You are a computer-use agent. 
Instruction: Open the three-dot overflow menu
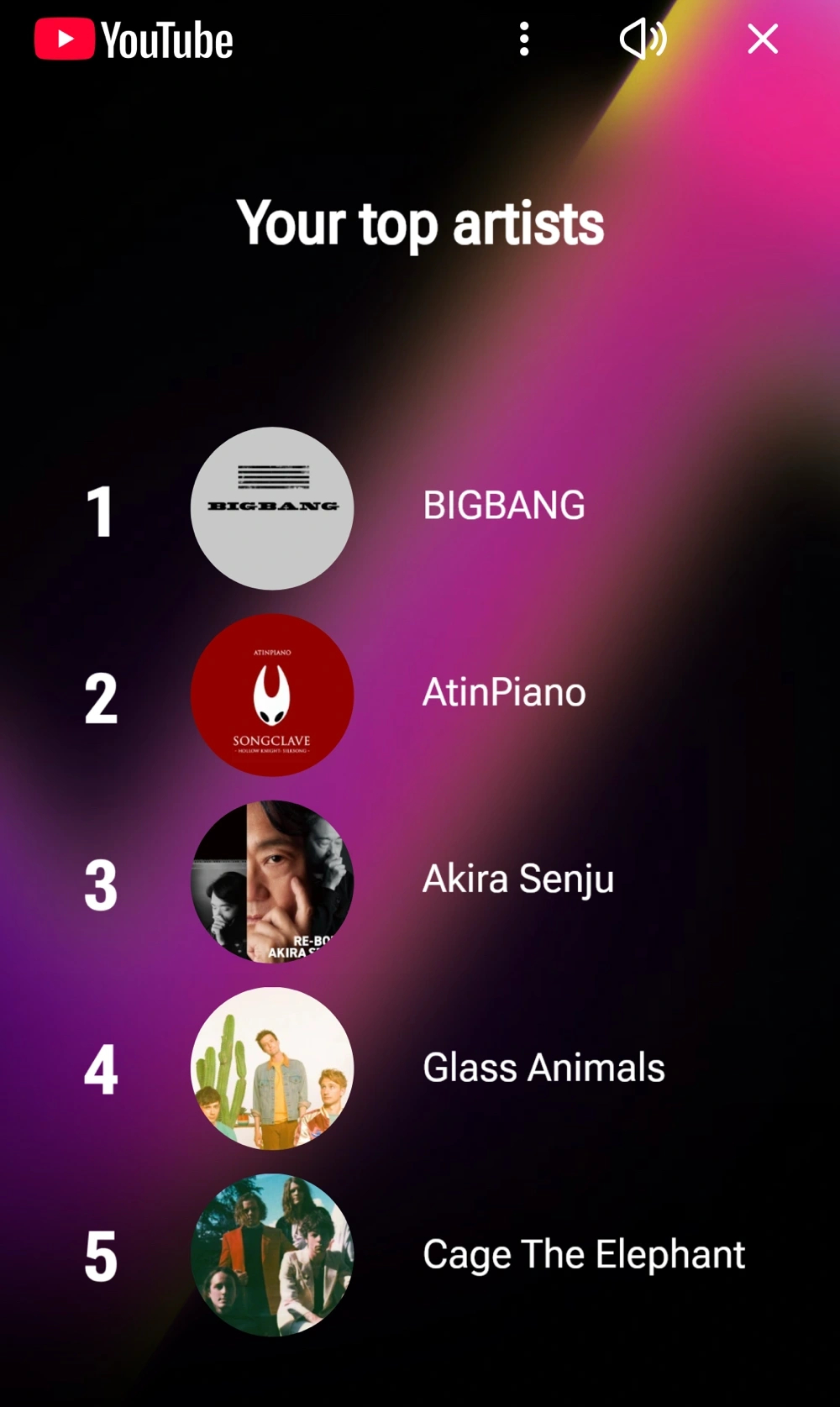(x=524, y=39)
